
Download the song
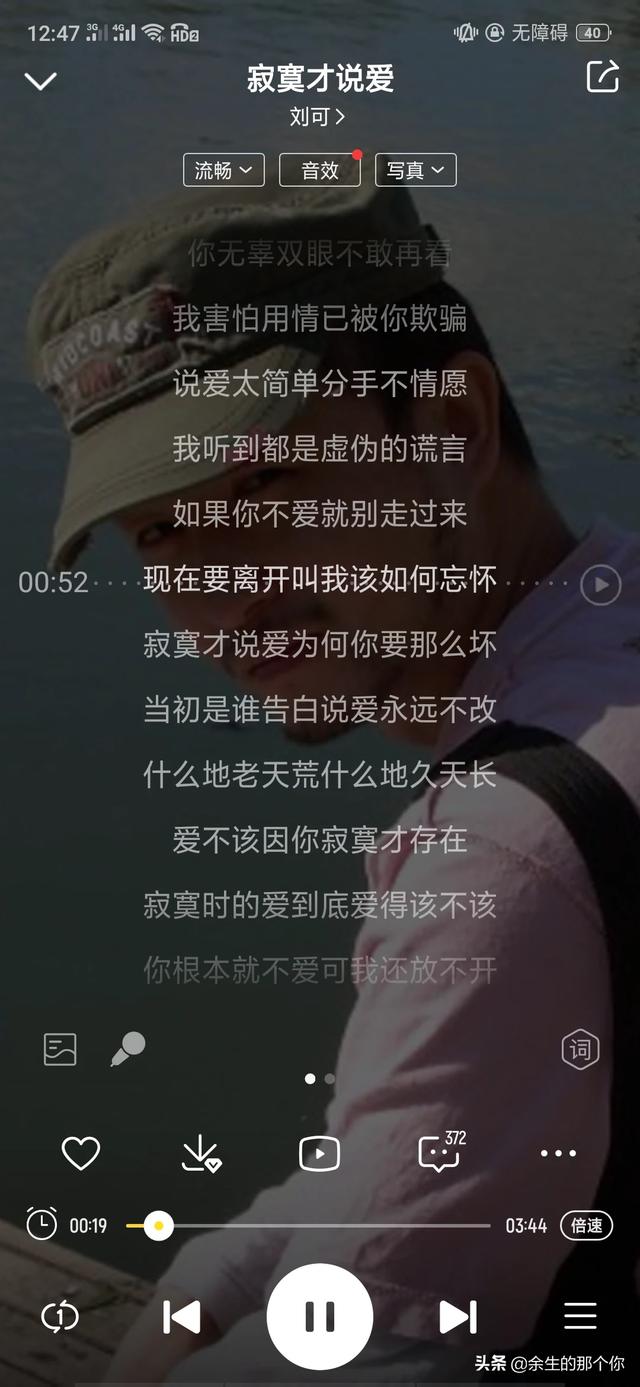tap(200, 1154)
